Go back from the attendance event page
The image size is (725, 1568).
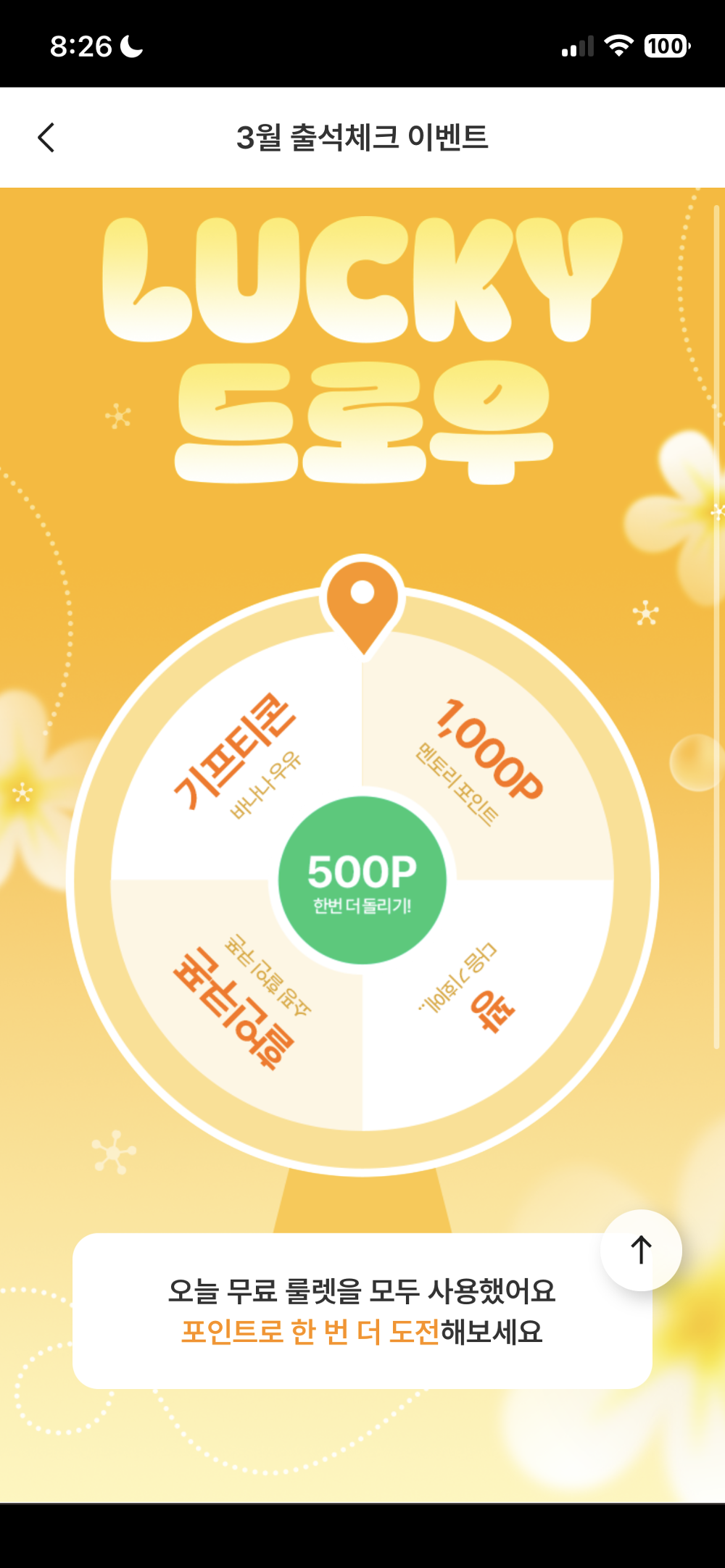(x=46, y=138)
